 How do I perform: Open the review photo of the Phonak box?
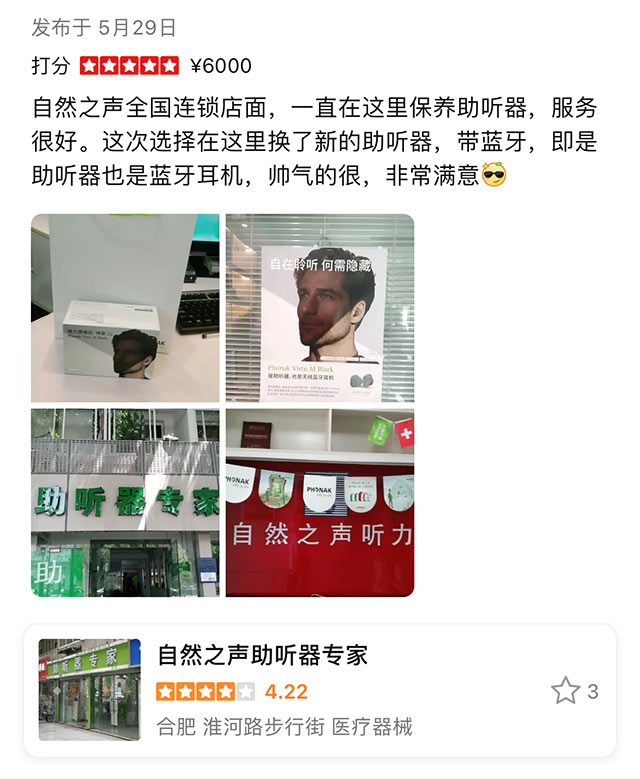(125, 308)
